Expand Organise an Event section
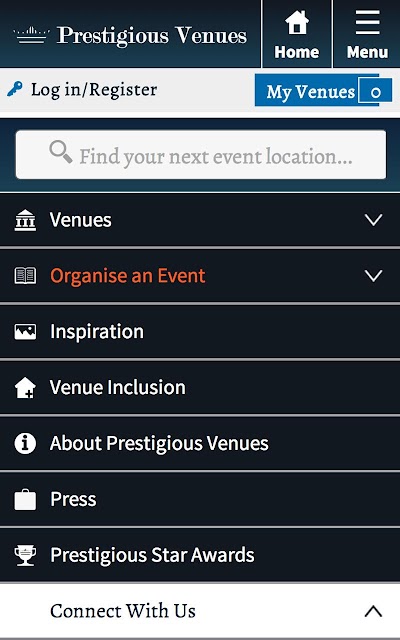400x640 pixels. pyautogui.click(x=200, y=276)
